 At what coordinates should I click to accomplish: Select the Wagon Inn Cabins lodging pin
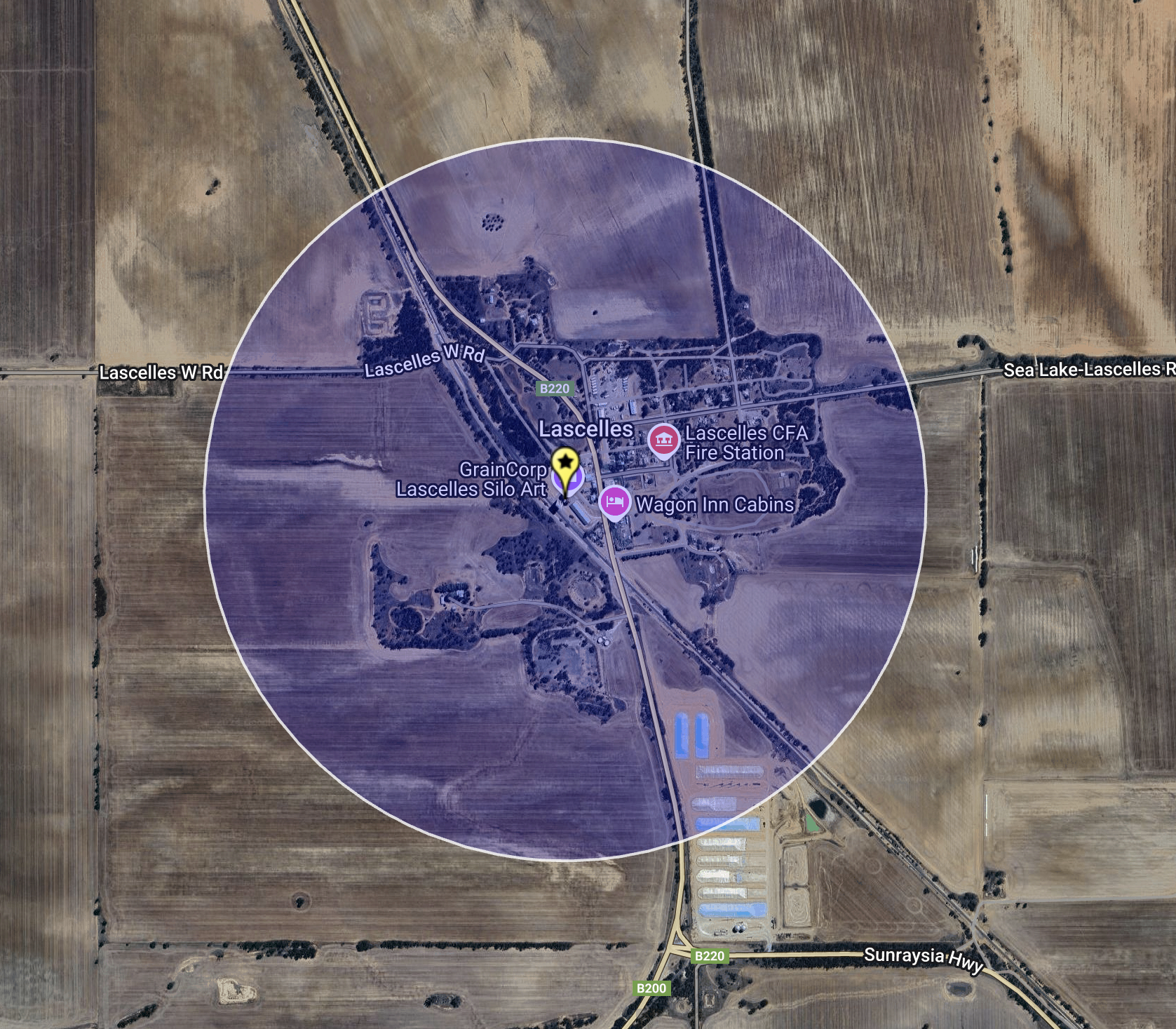coord(614,502)
